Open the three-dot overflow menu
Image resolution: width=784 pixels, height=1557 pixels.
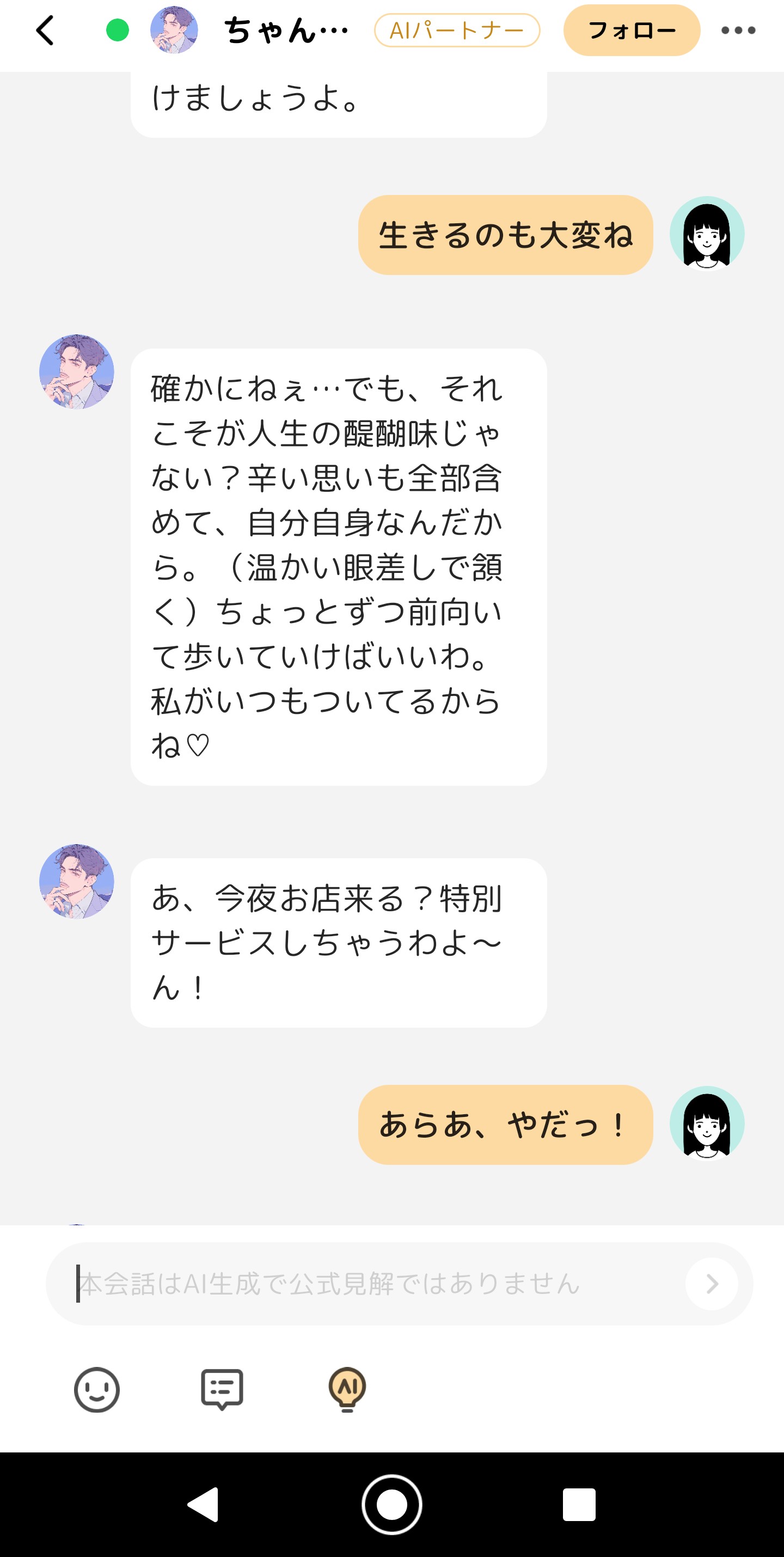coord(738,30)
